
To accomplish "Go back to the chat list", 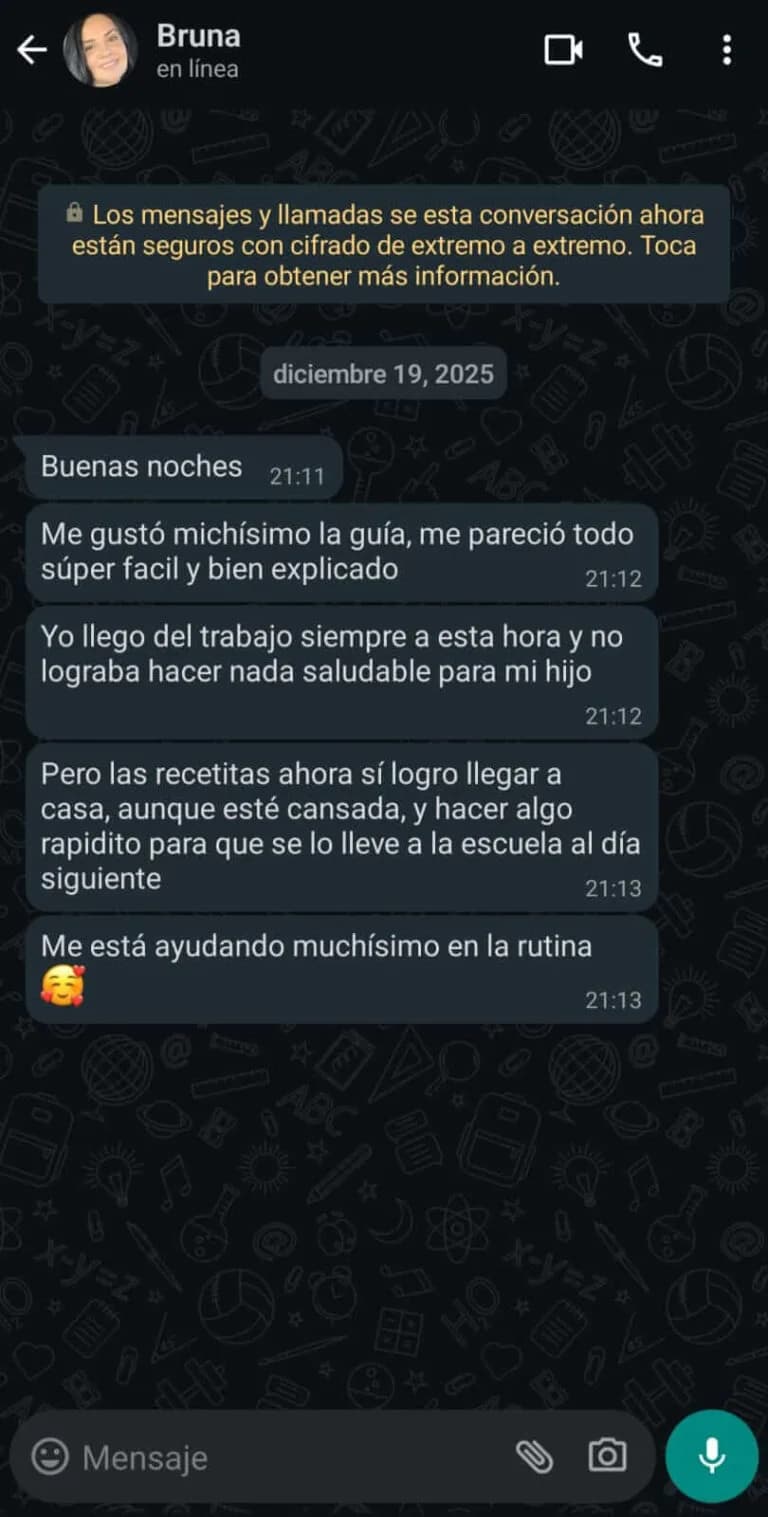I will click(x=31, y=50).
